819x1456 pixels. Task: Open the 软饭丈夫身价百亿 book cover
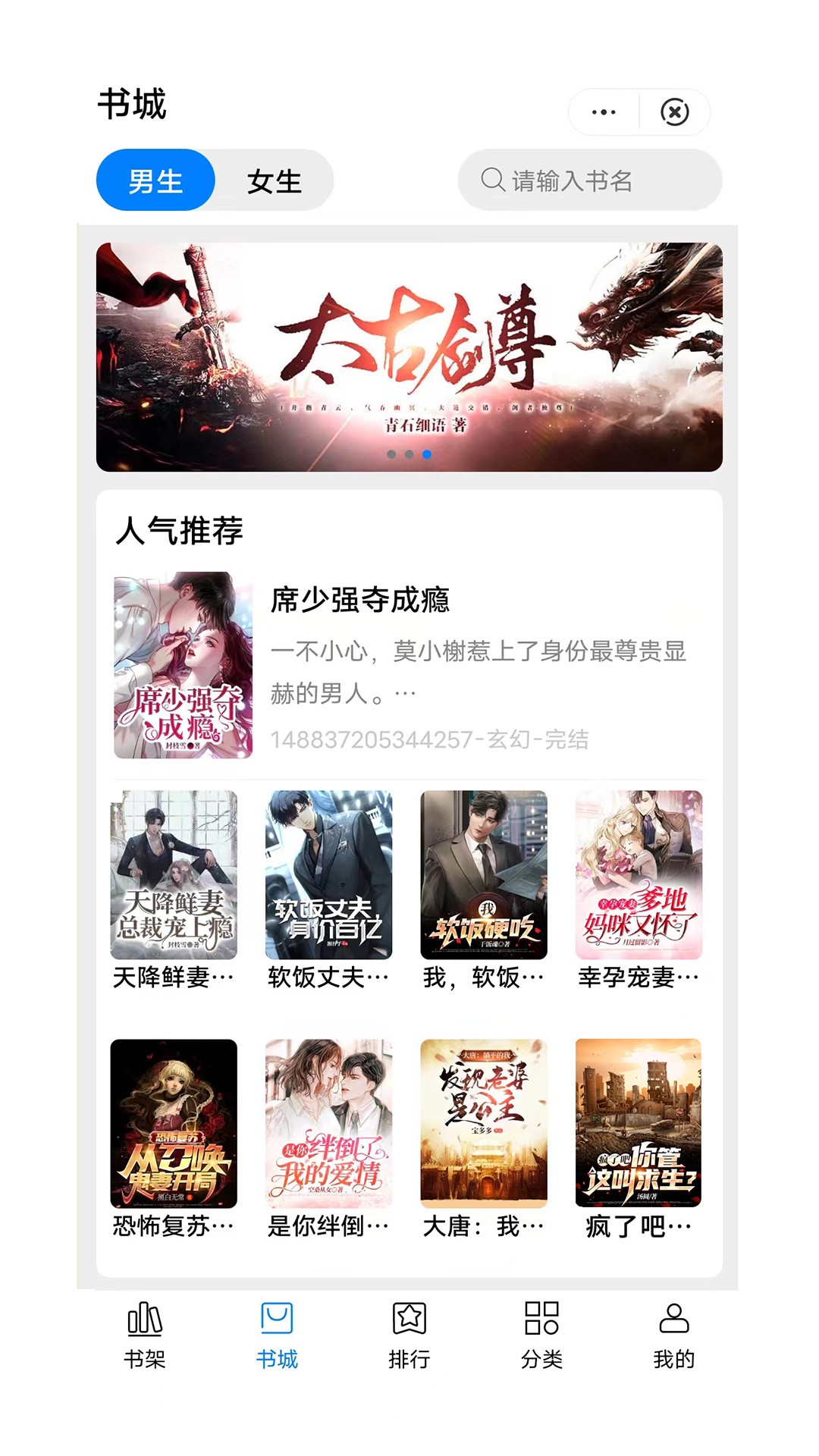pyautogui.click(x=329, y=874)
